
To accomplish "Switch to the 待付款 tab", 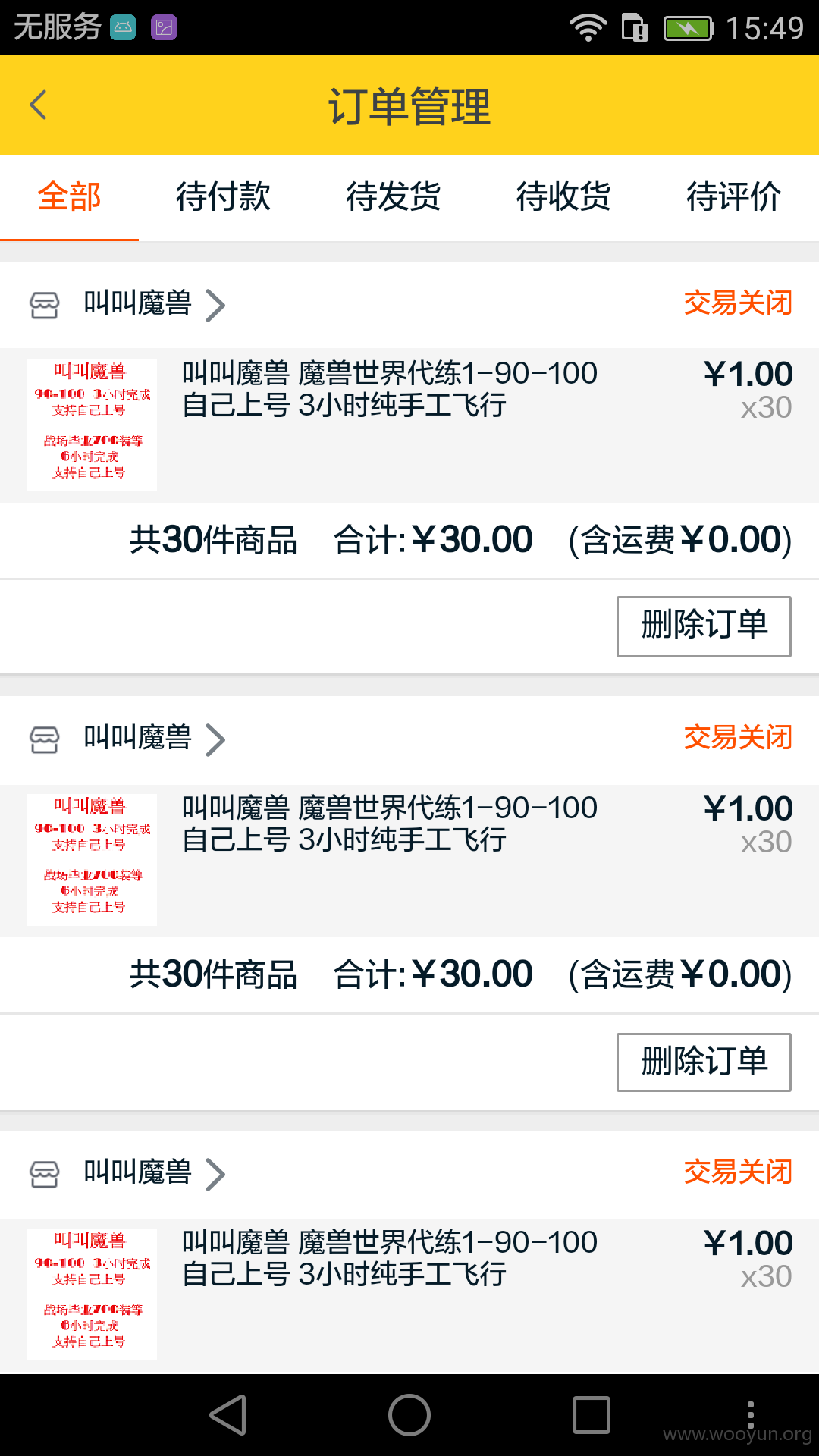I will pyautogui.click(x=223, y=196).
